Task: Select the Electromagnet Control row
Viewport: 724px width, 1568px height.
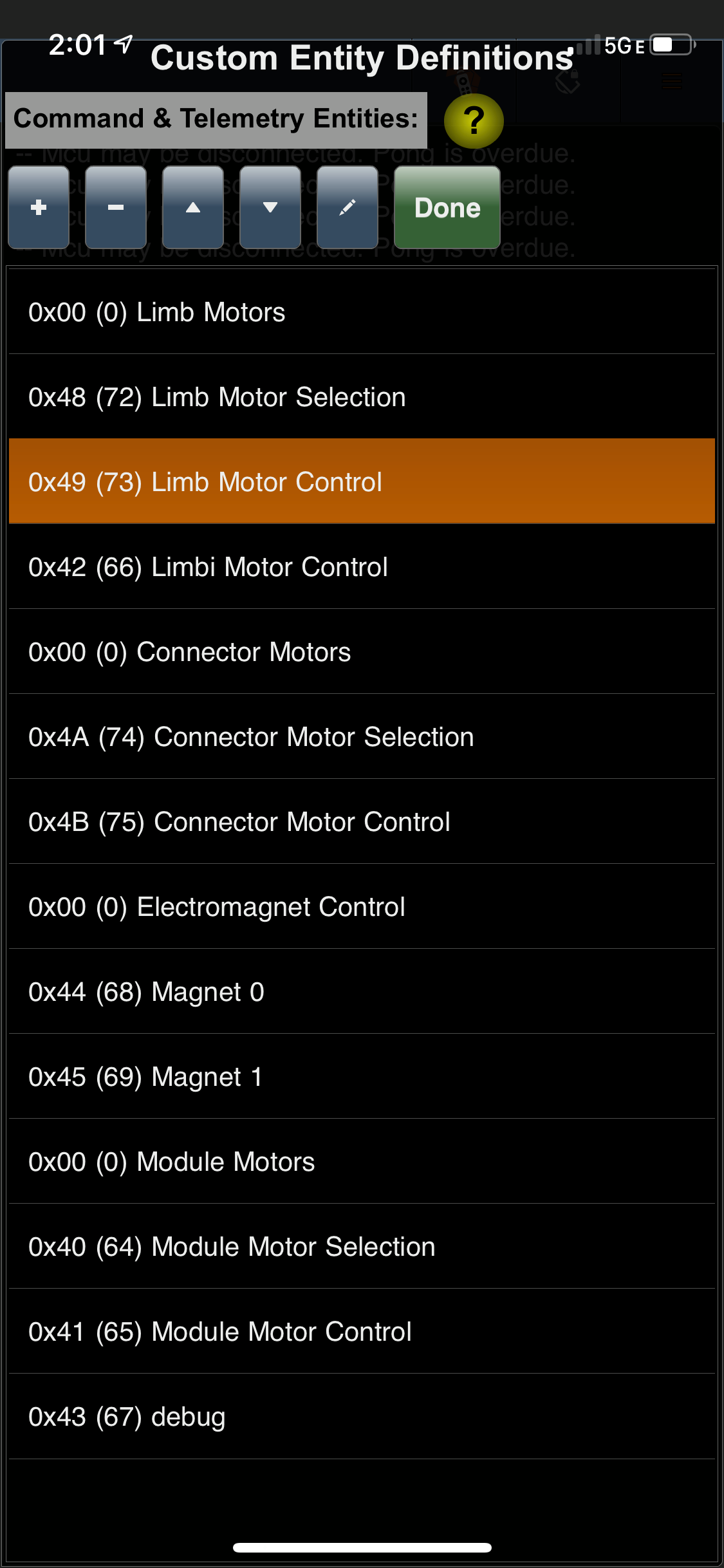Action: coord(362,906)
